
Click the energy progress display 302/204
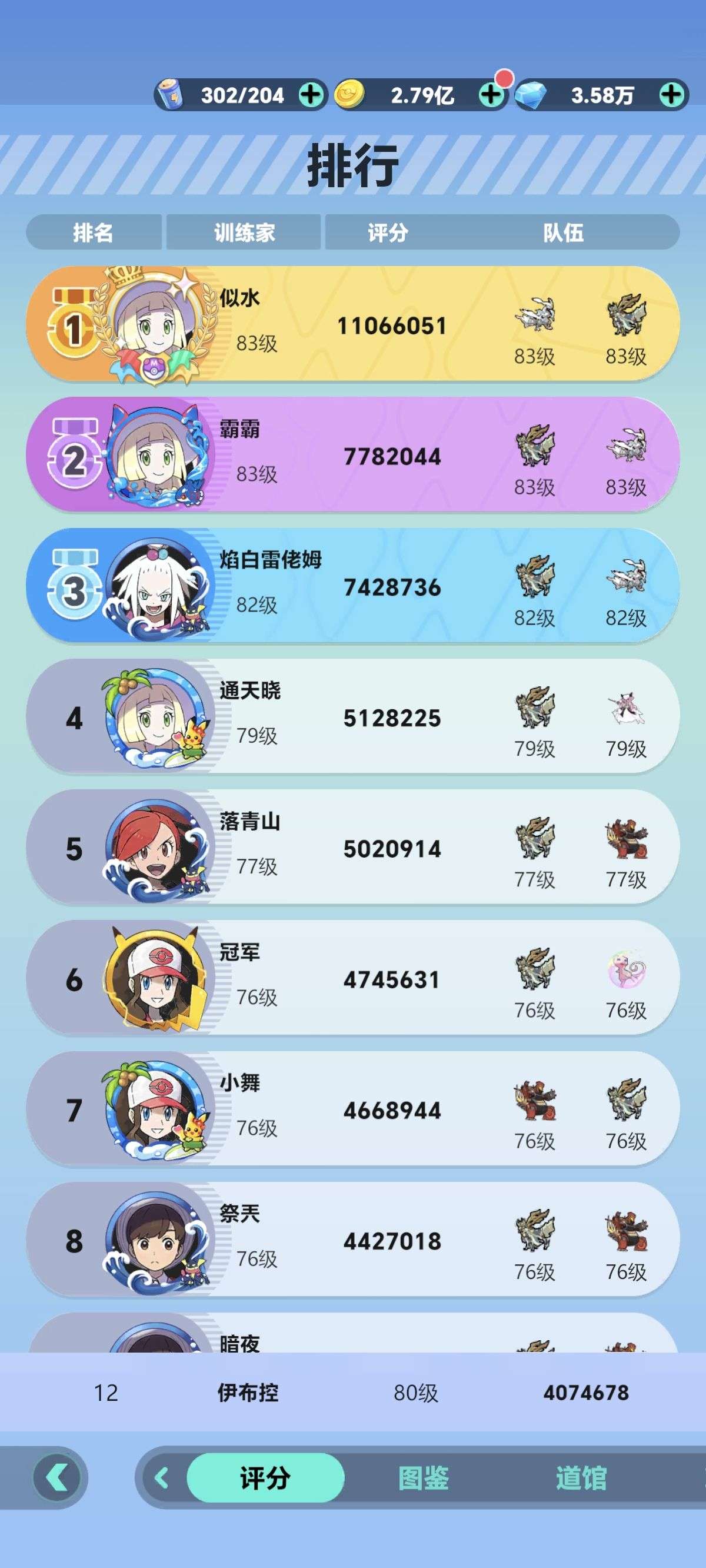click(237, 95)
